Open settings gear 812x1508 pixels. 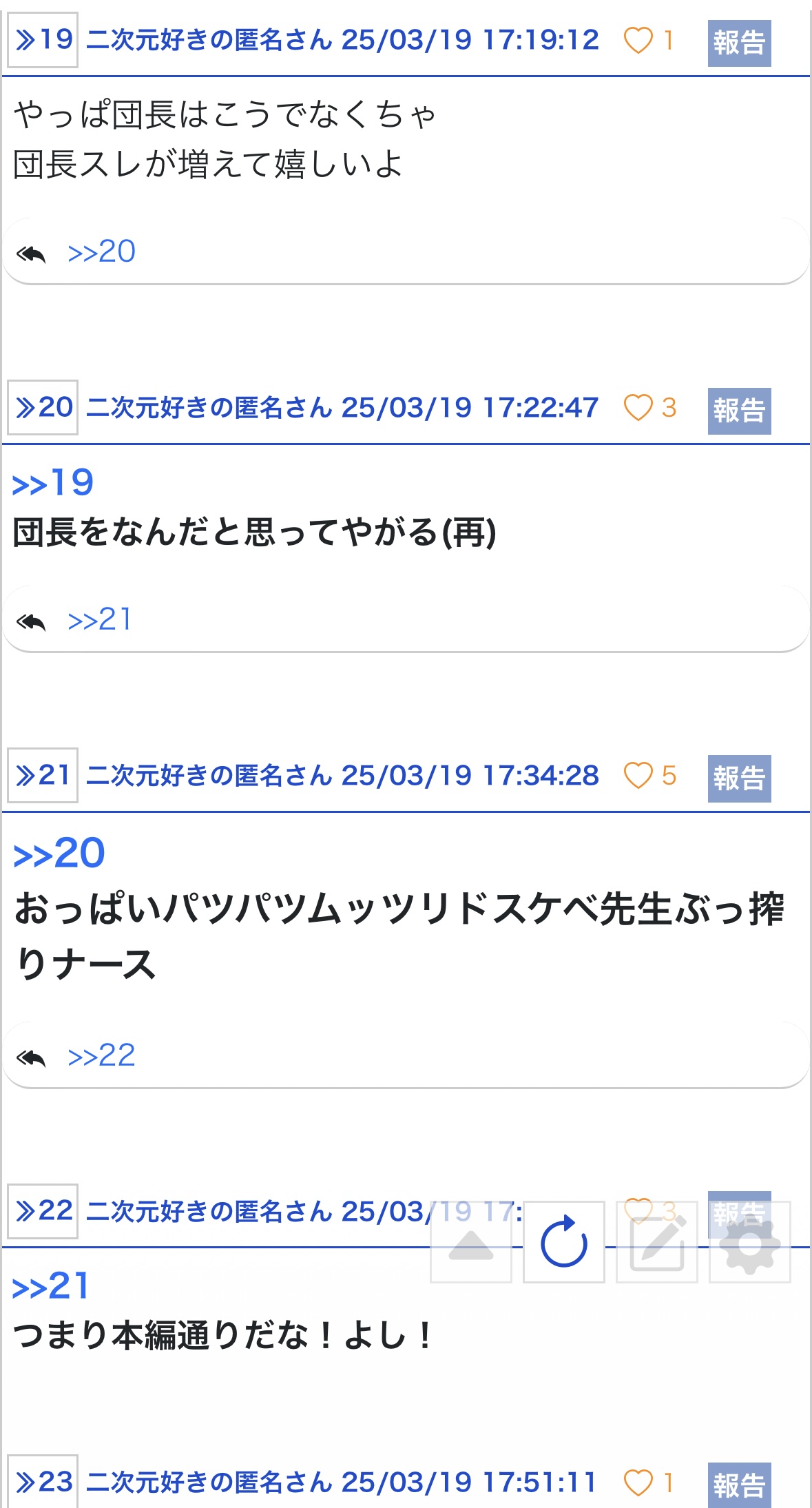tap(750, 1242)
